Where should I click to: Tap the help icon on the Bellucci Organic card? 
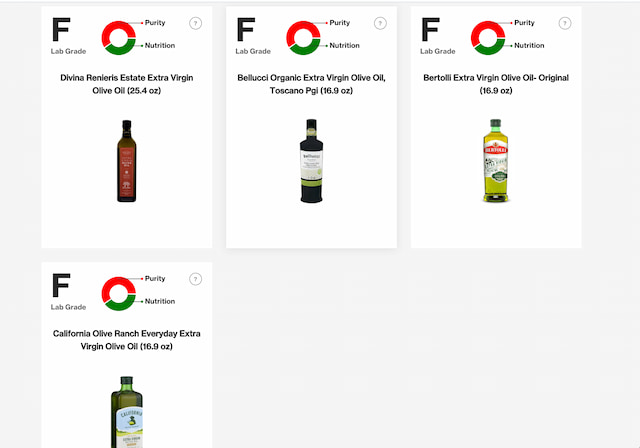click(x=380, y=24)
